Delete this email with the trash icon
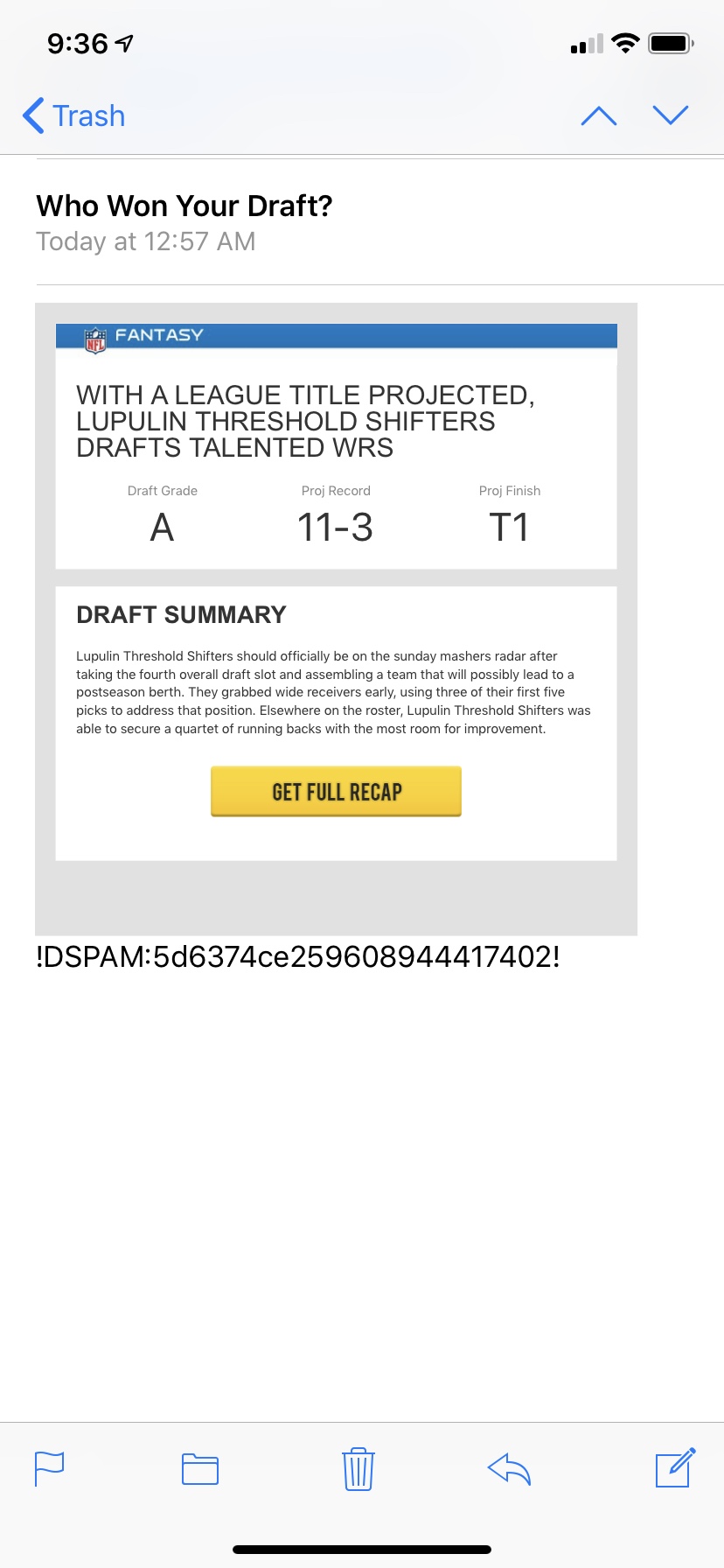Viewport: 724px width, 1568px height. coord(358,1468)
